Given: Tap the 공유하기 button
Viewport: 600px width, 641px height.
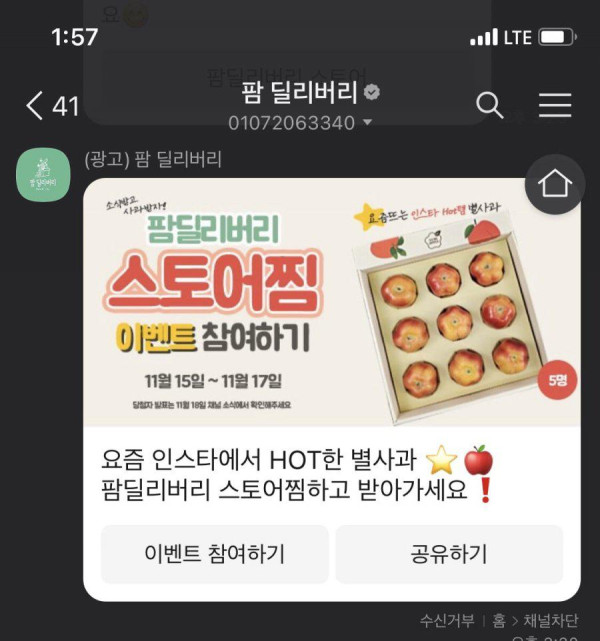Looking at the screenshot, I should point(448,554).
